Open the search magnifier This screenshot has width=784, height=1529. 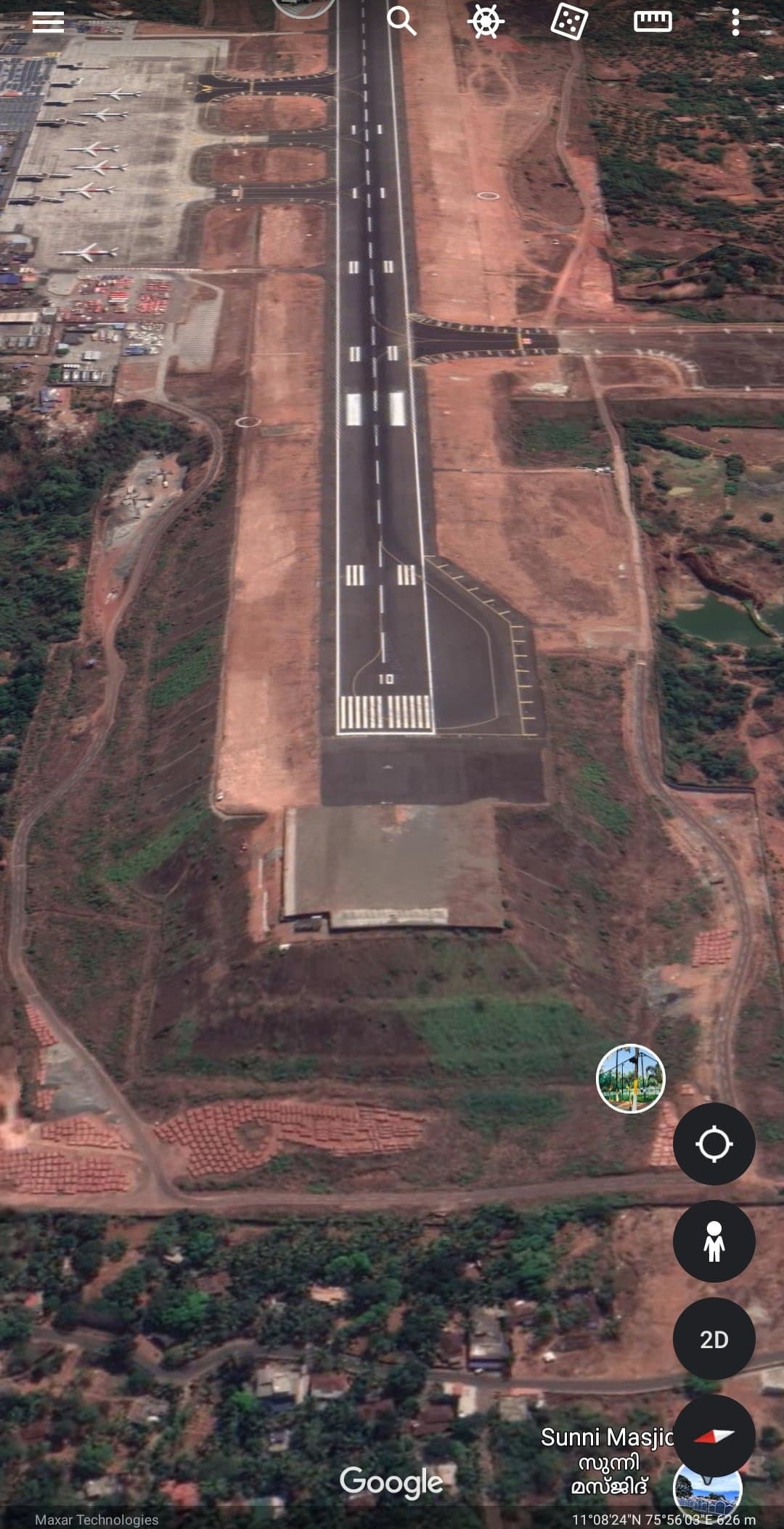tap(401, 21)
